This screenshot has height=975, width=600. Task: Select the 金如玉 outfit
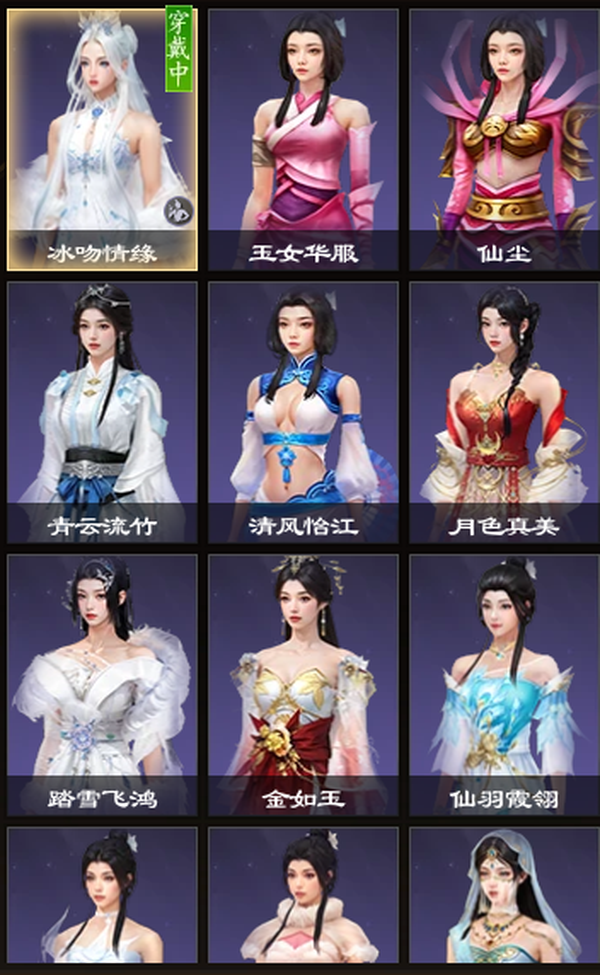point(303,685)
